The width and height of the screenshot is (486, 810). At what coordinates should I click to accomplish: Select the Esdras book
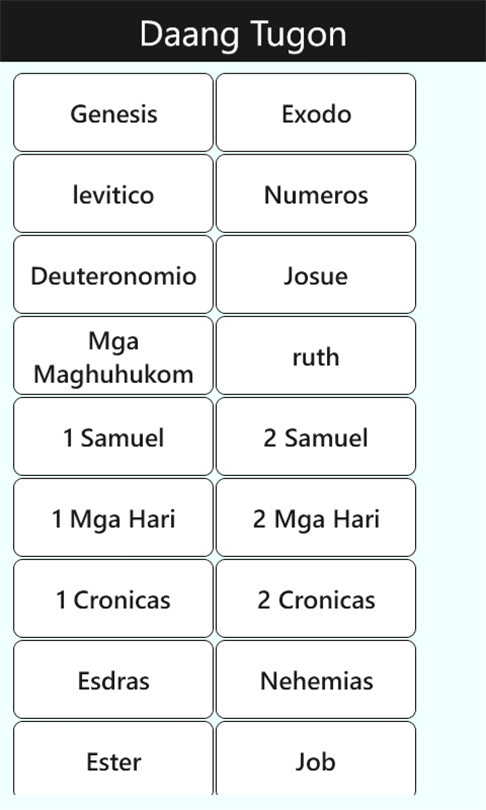(113, 680)
